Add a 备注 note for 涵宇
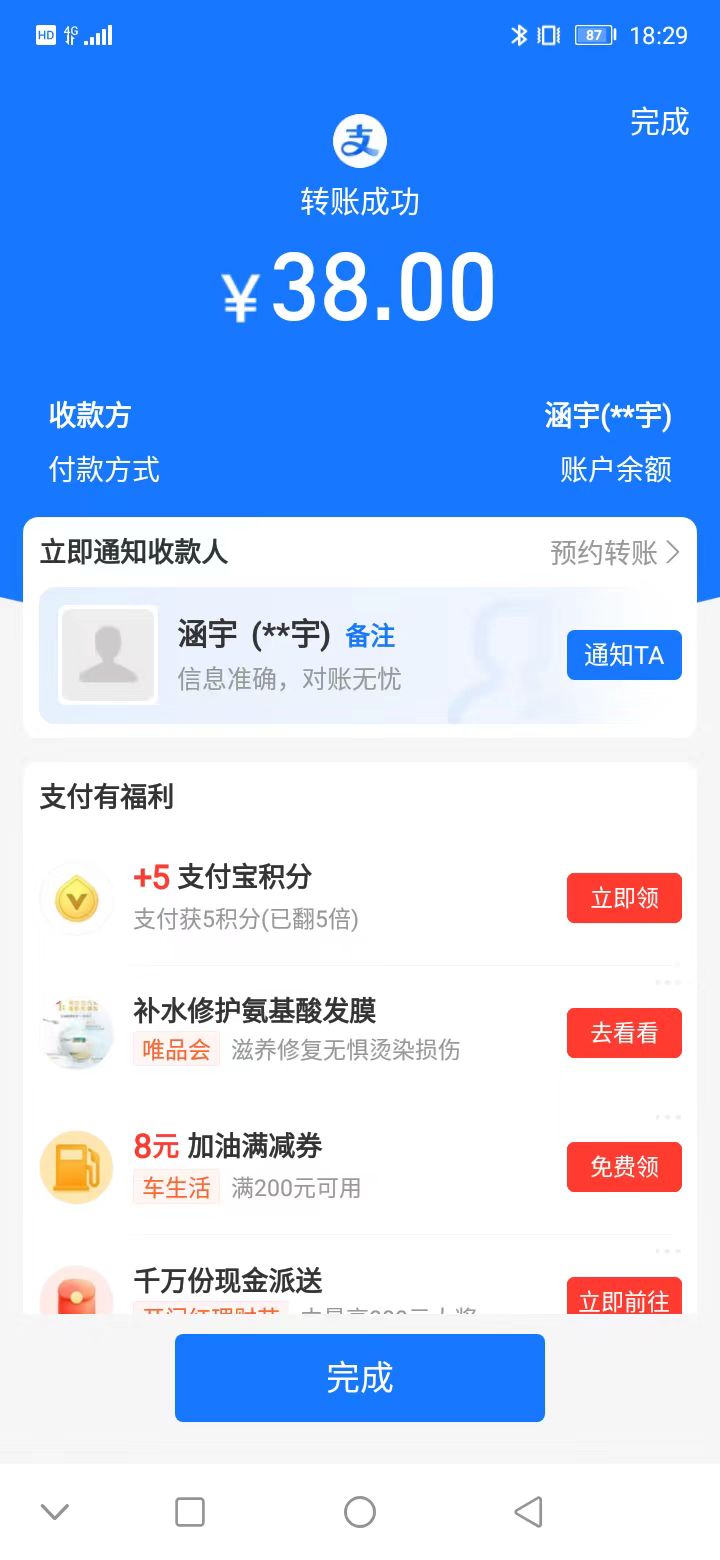This screenshot has height=1560, width=720. (x=370, y=636)
